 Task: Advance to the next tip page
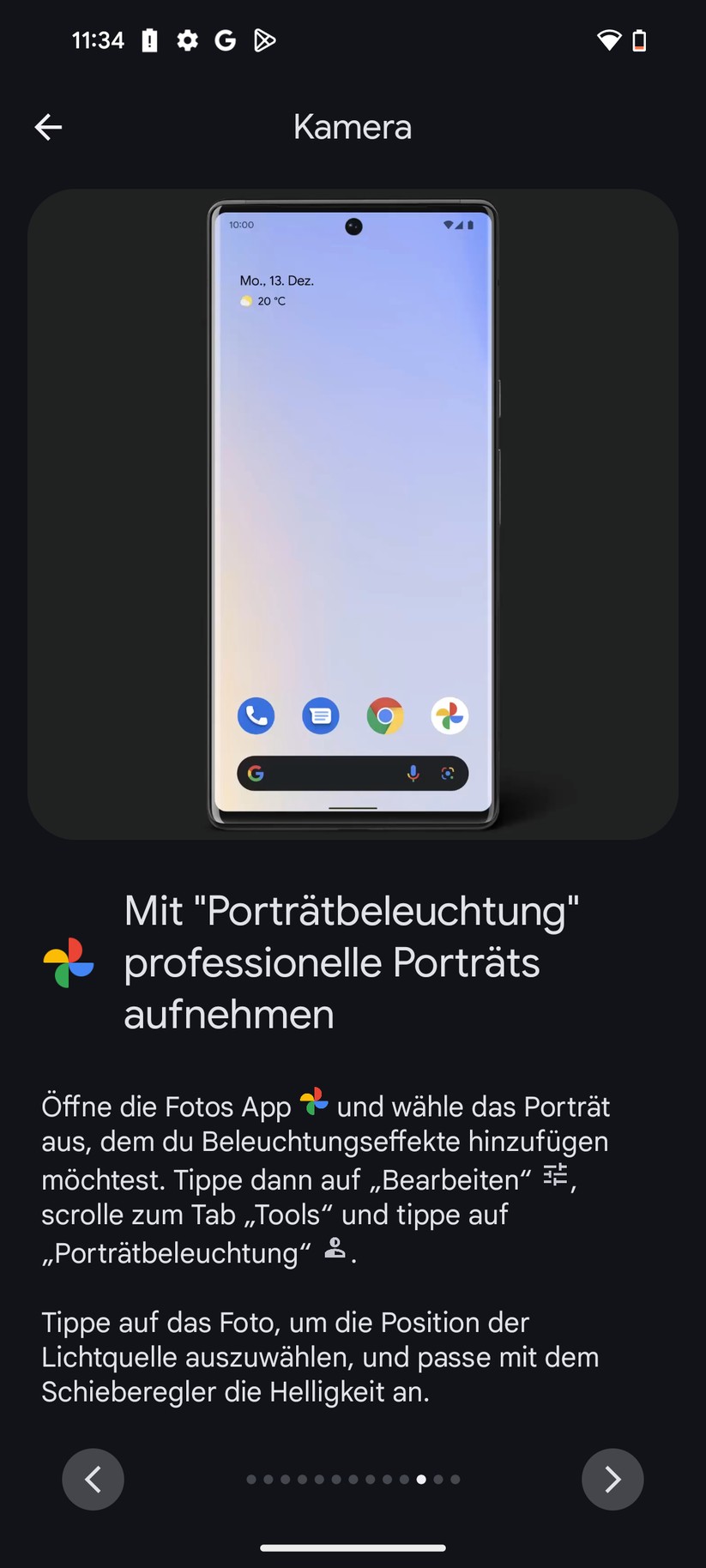tap(612, 1479)
